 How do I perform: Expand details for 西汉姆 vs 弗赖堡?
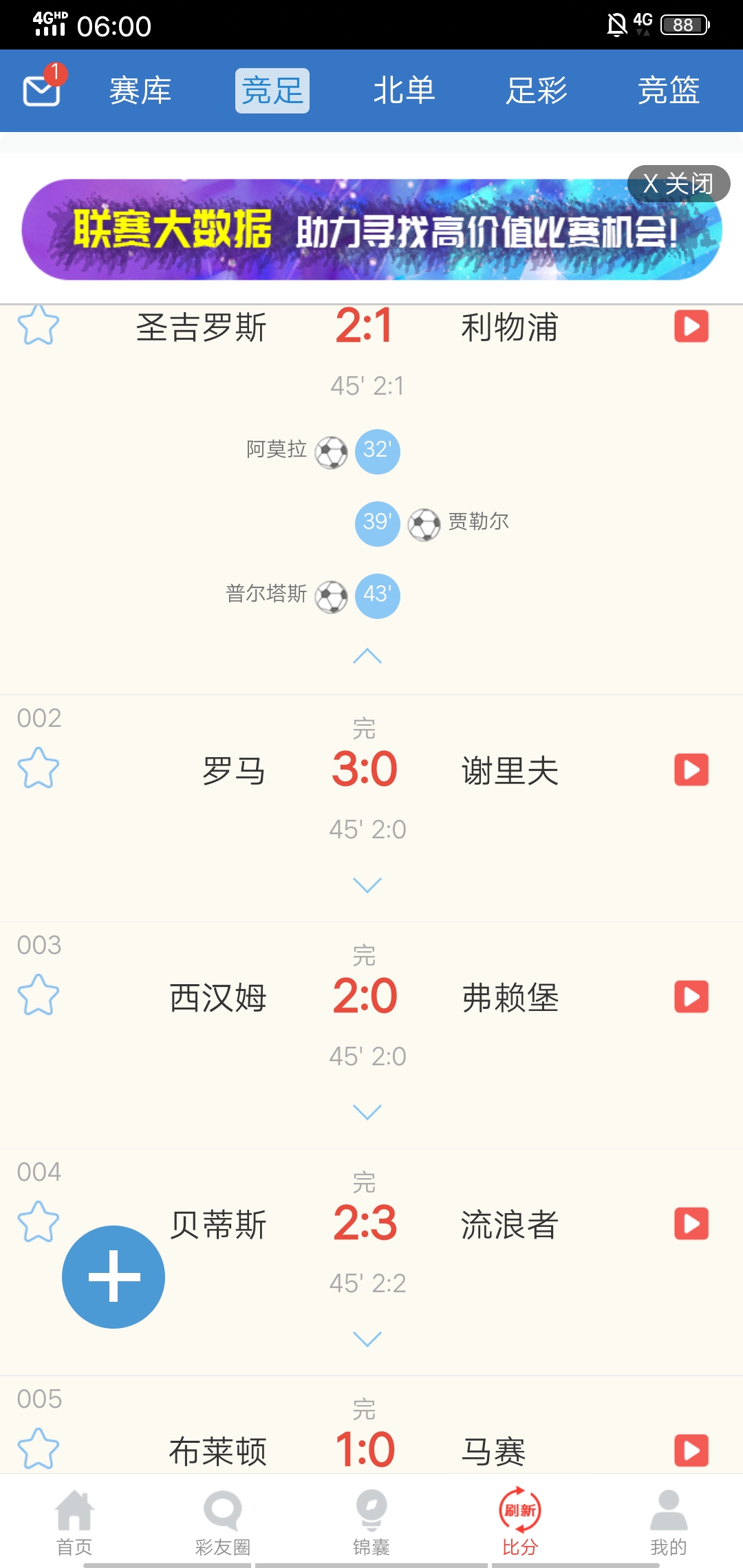(x=367, y=1111)
